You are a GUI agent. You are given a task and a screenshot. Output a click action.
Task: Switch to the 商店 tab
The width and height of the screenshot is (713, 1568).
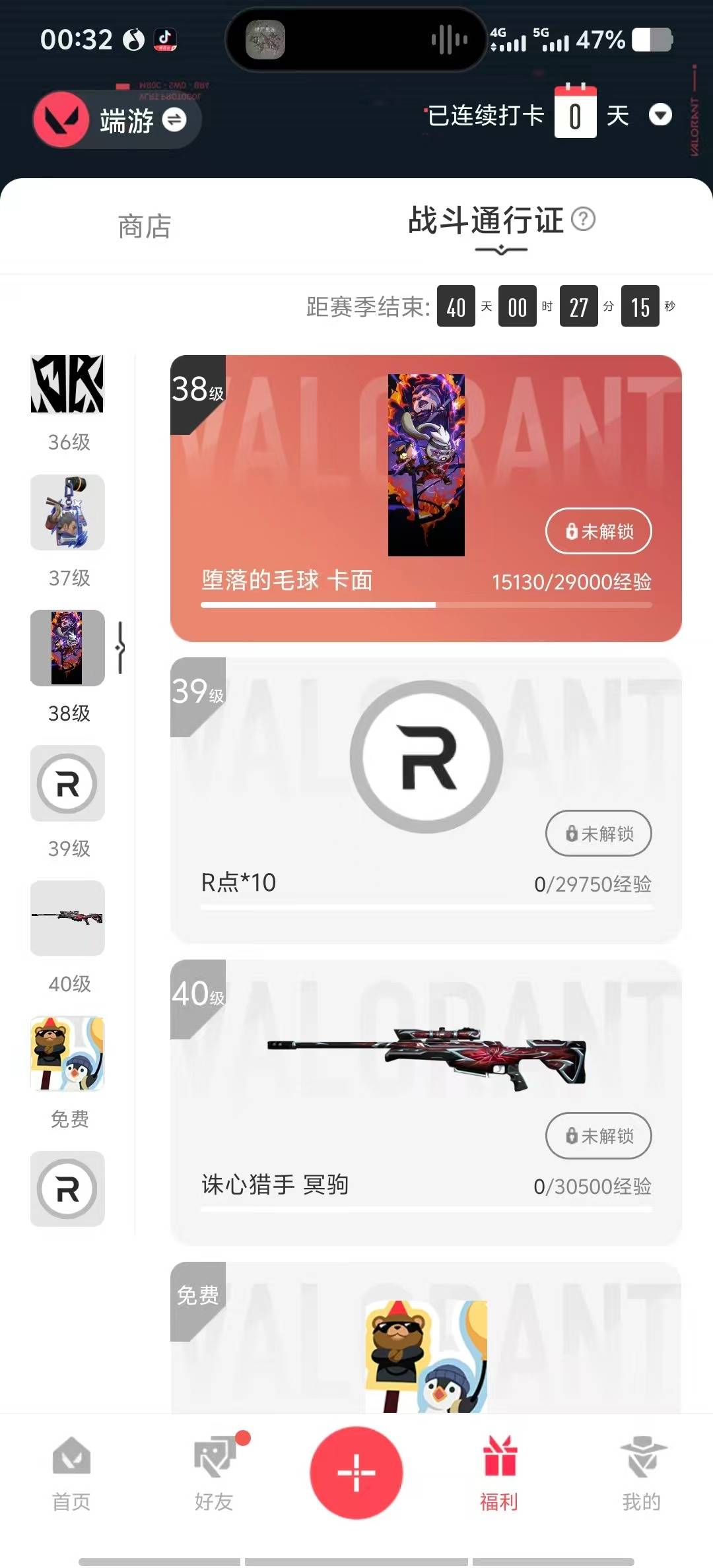(x=145, y=226)
